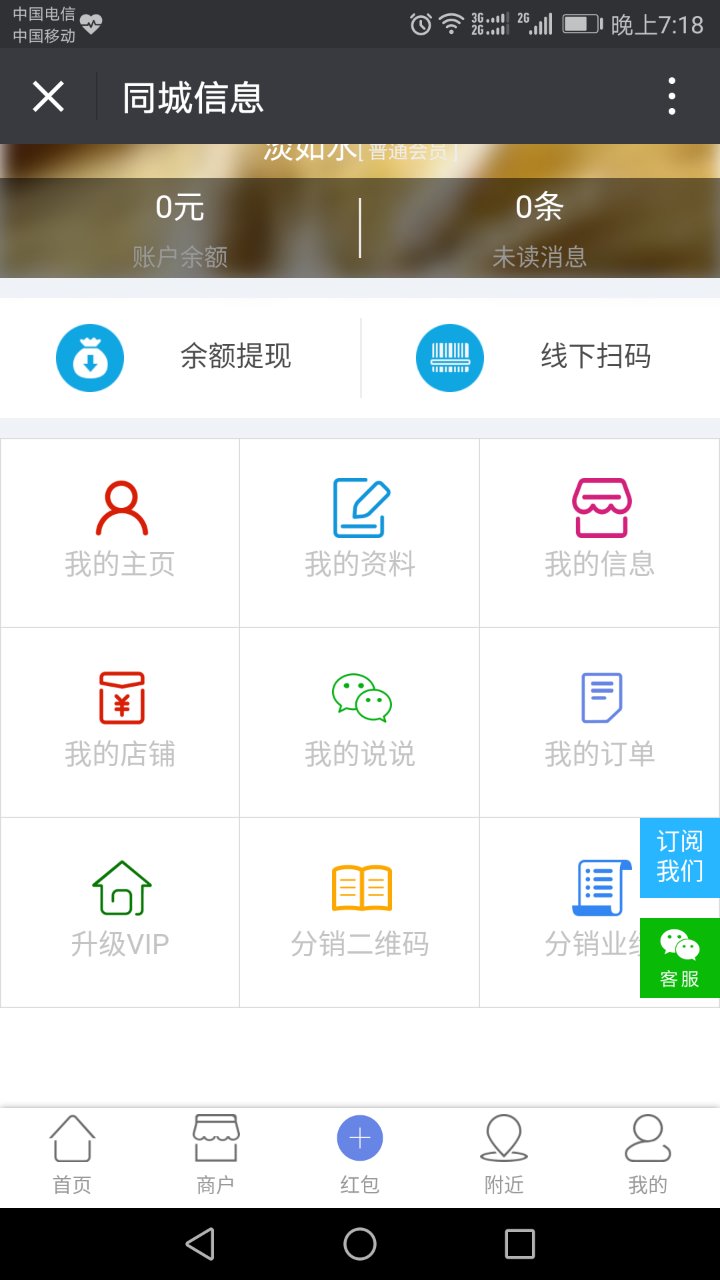Tap the 订阅我们 floating button
720x1280 pixels.
click(680, 857)
